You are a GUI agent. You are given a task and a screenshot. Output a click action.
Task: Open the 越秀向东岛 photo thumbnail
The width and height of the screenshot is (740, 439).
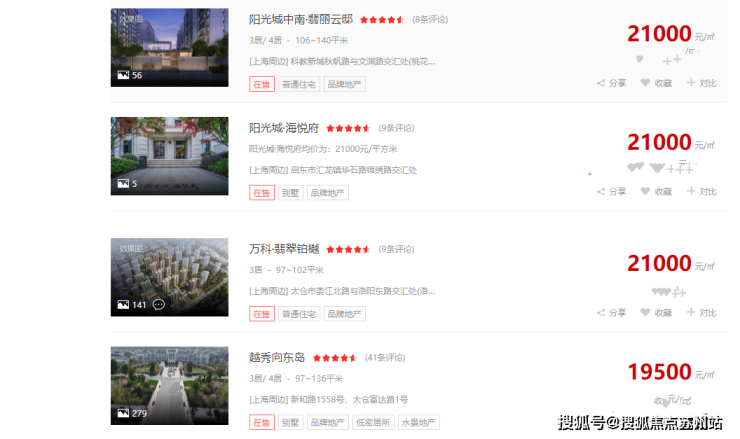169,385
